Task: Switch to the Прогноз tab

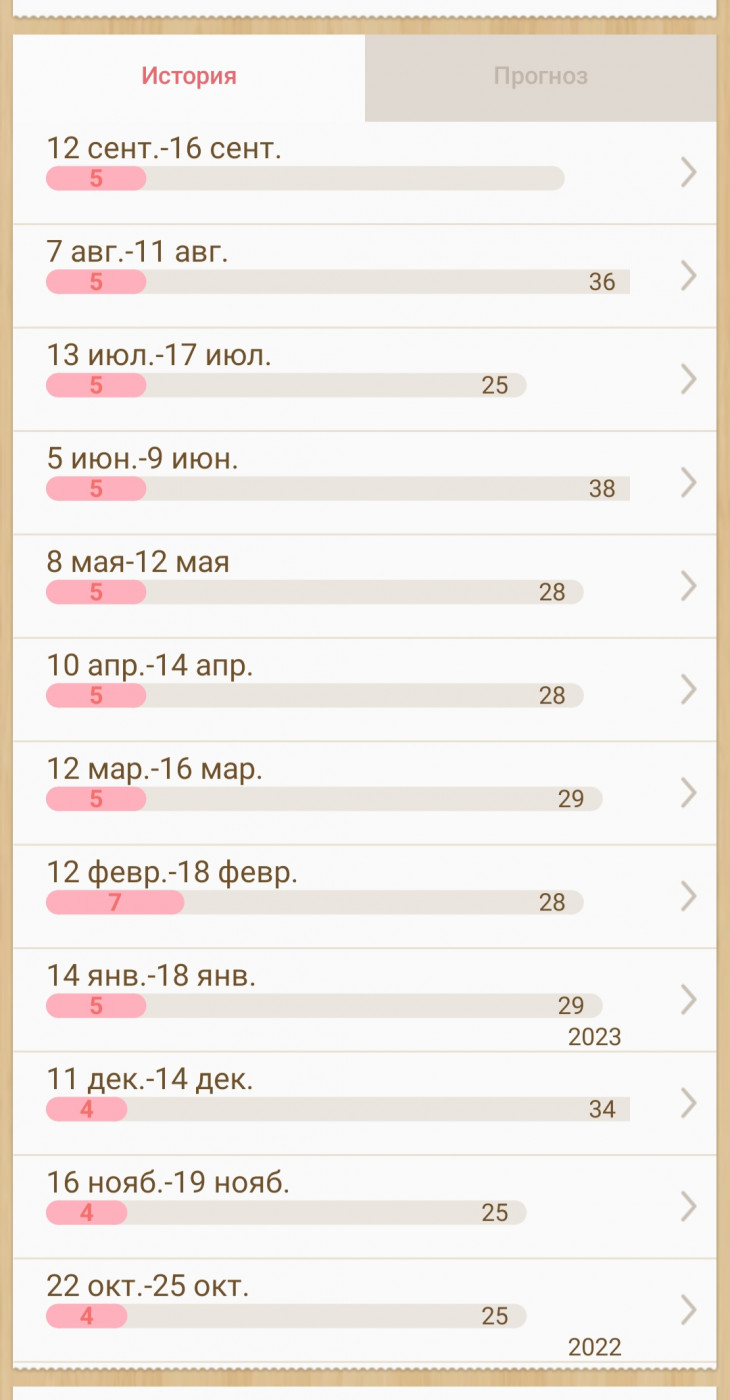Action: pyautogui.click(x=540, y=77)
